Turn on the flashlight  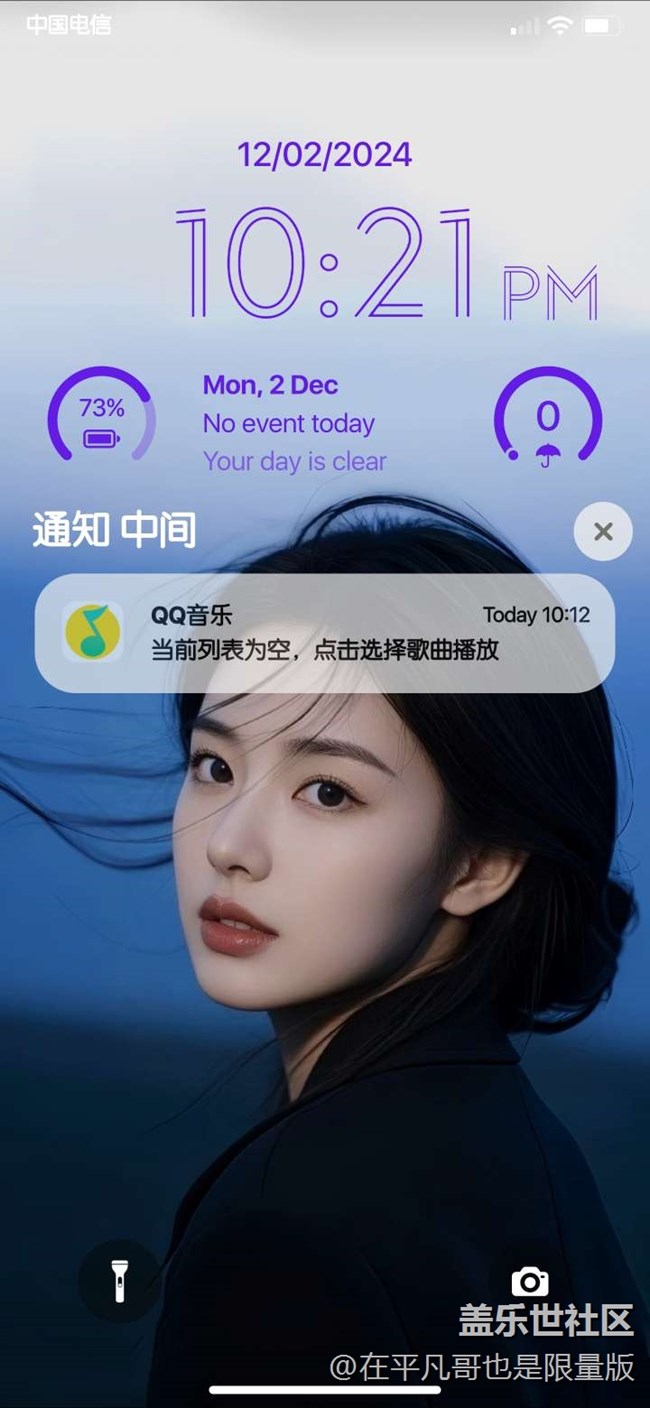pyautogui.click(x=119, y=1281)
